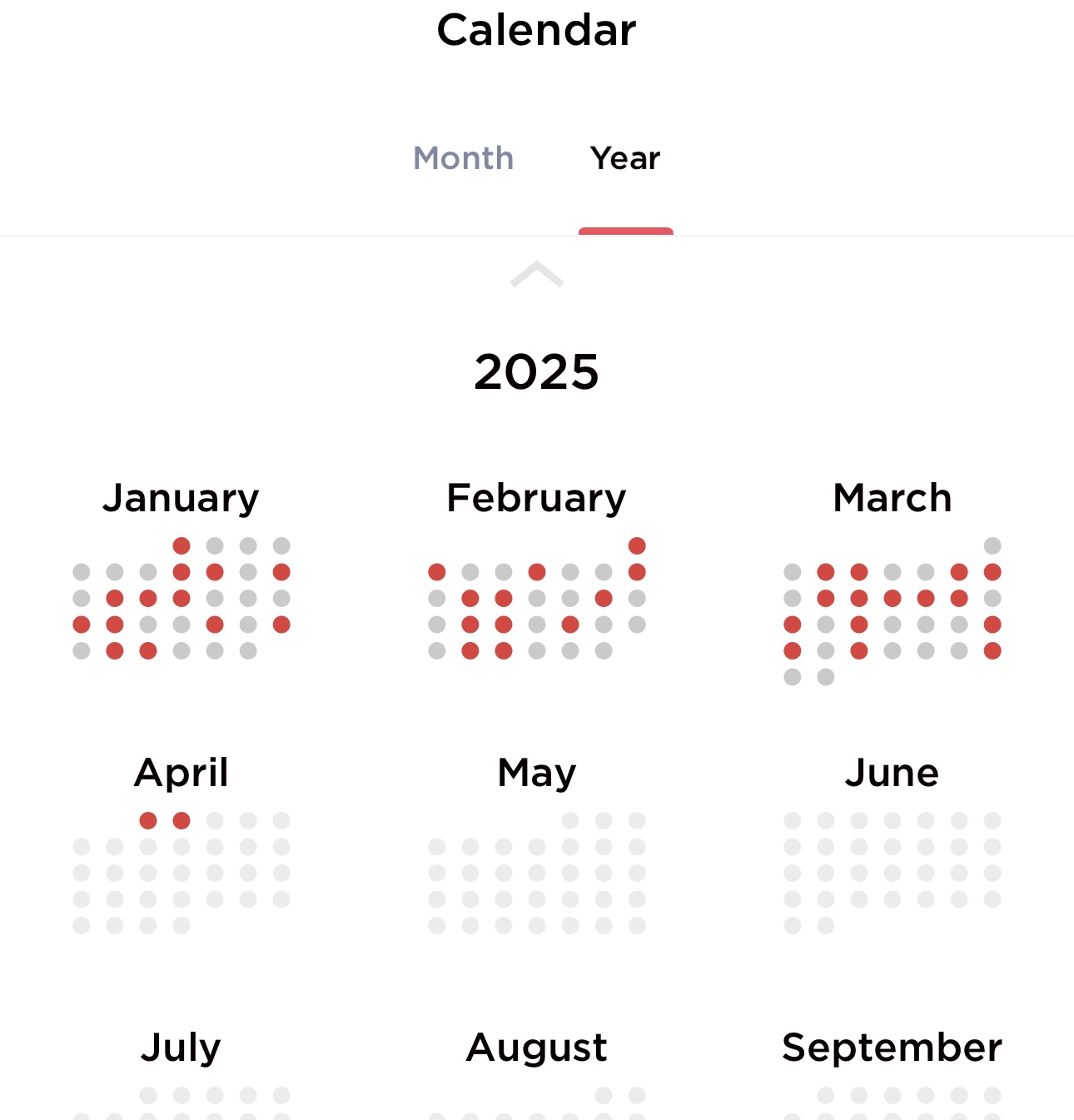Open February in the calendar
Screen dimensions: 1074x1120
pos(536,498)
